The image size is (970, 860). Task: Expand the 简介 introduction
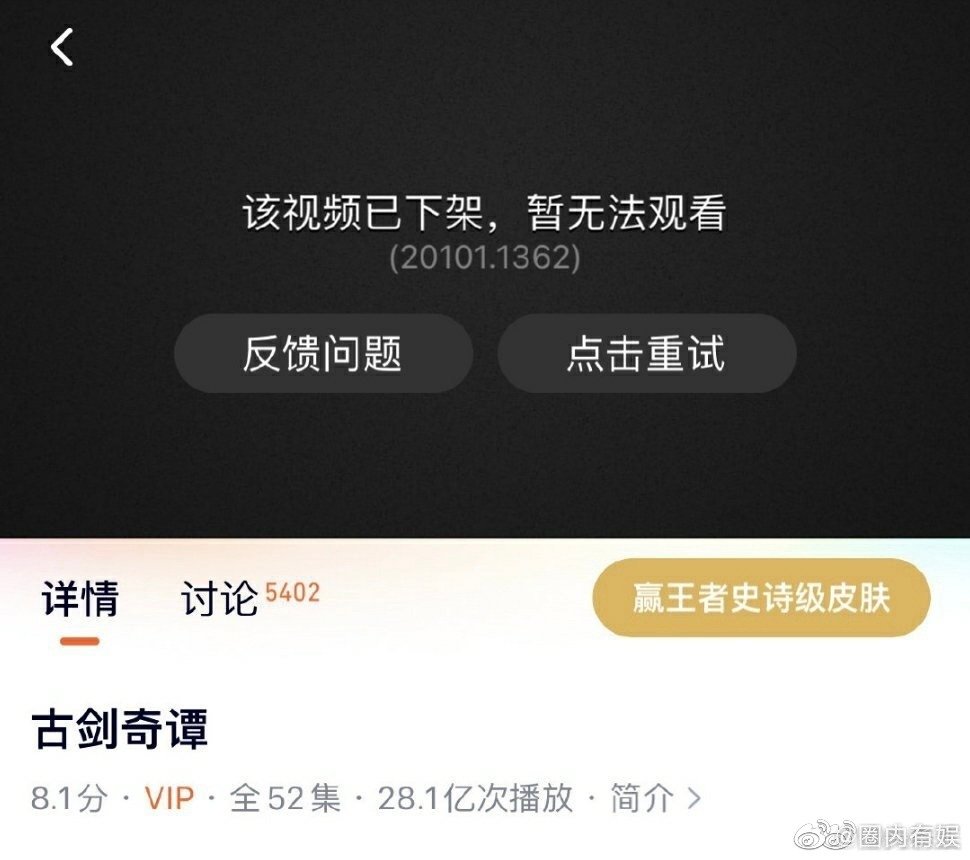coord(656,798)
